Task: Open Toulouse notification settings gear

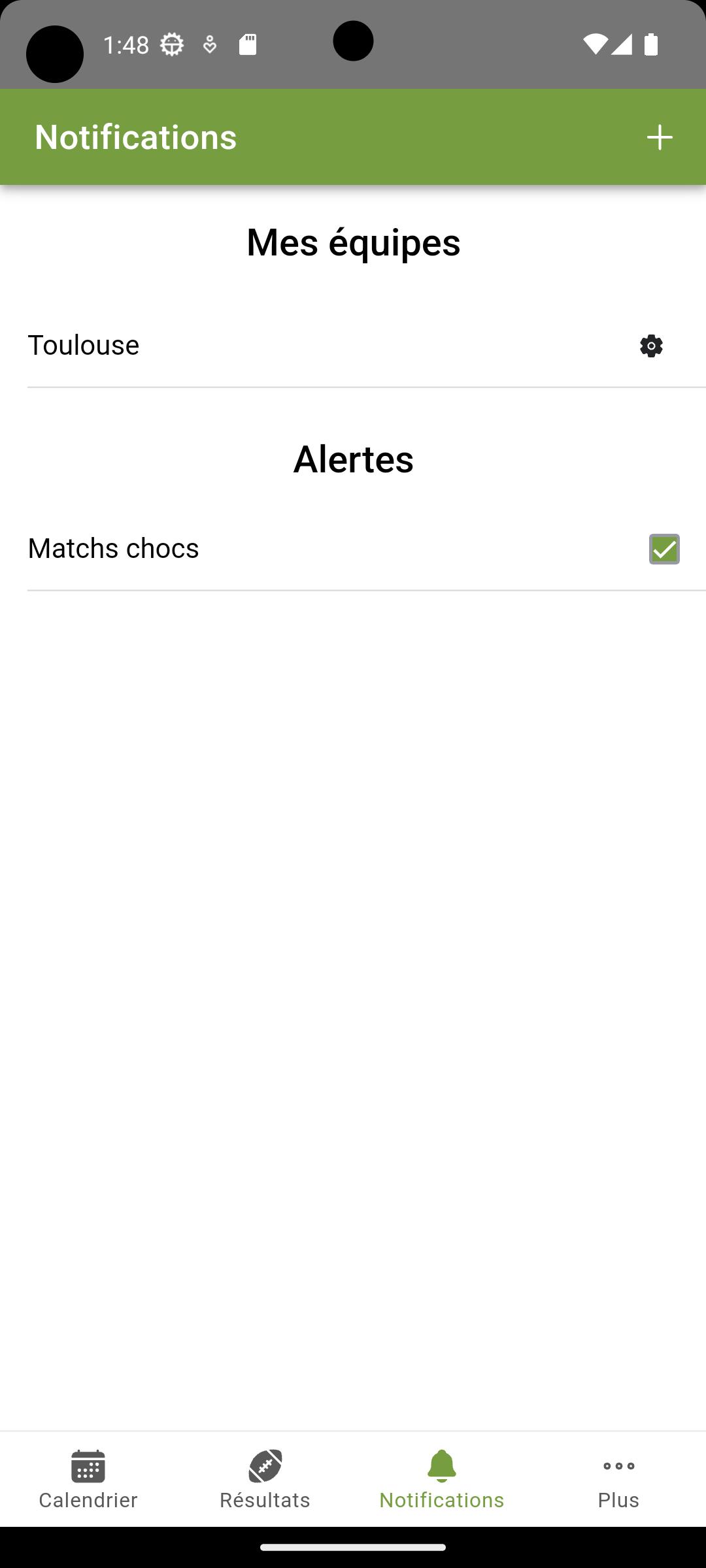Action: click(651, 346)
